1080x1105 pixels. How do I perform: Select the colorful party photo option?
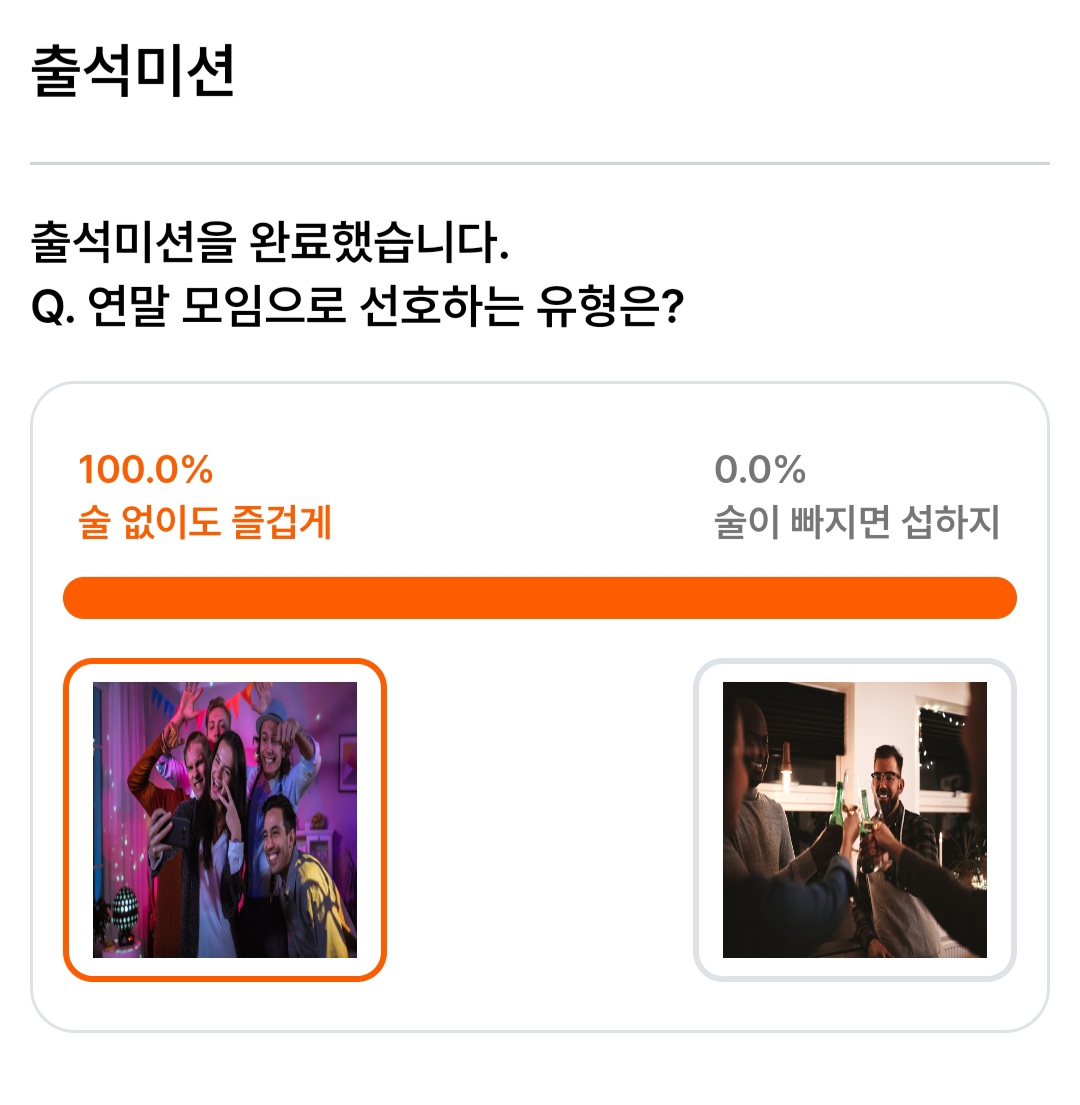(x=225, y=820)
